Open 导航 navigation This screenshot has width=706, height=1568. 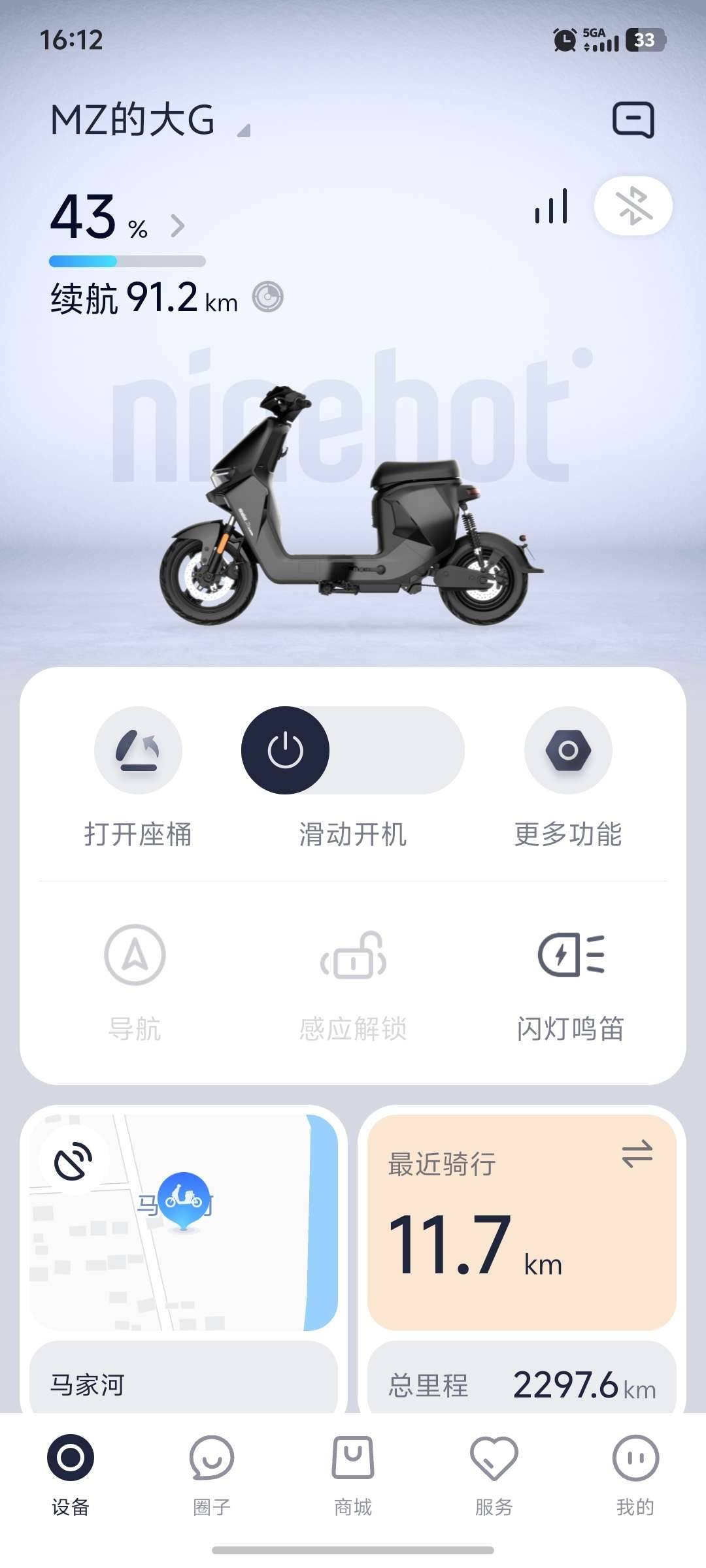[x=135, y=955]
